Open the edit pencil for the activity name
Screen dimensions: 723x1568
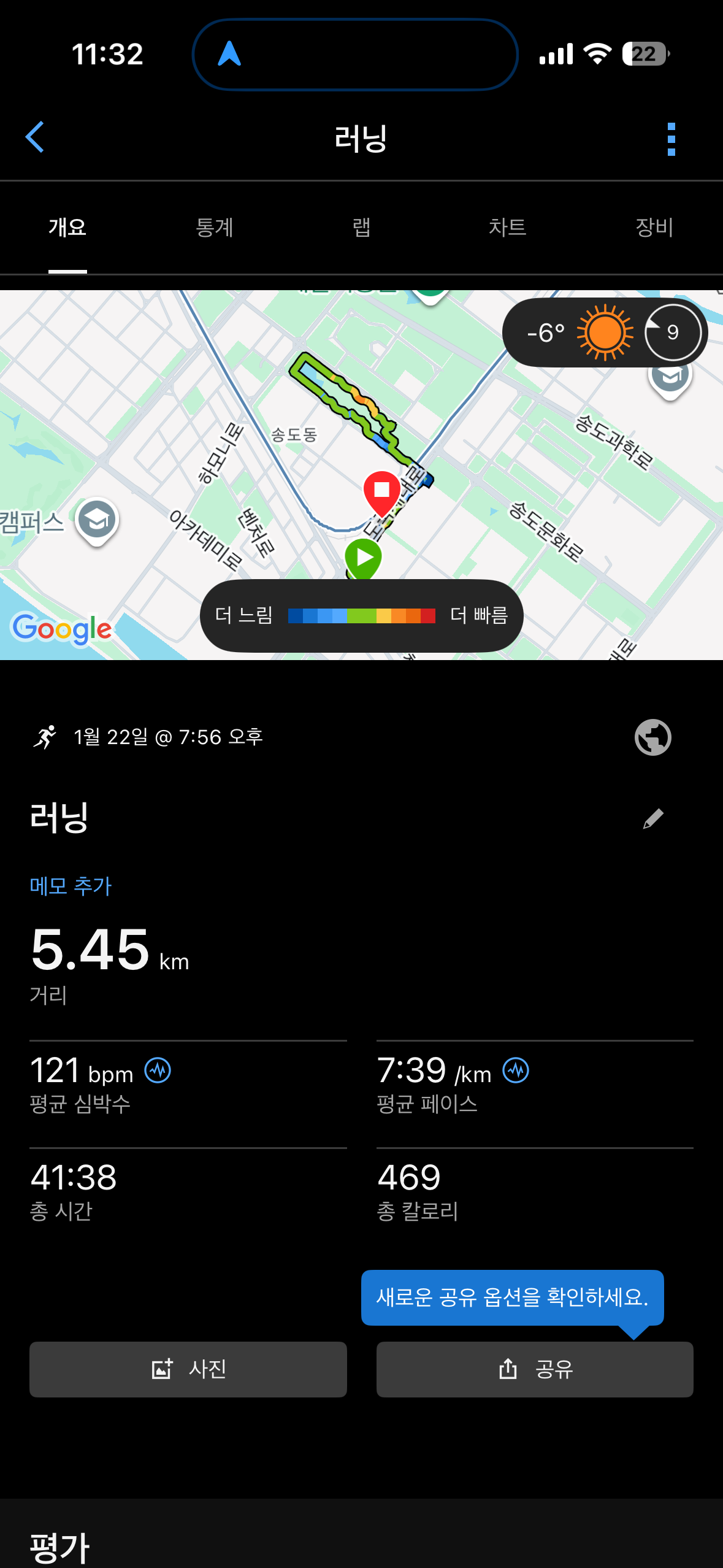(652, 818)
